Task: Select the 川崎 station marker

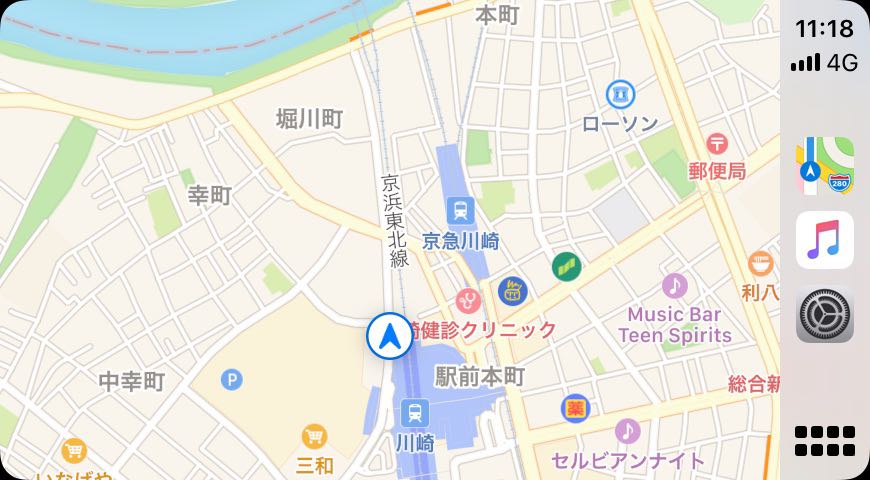Action: [413, 412]
